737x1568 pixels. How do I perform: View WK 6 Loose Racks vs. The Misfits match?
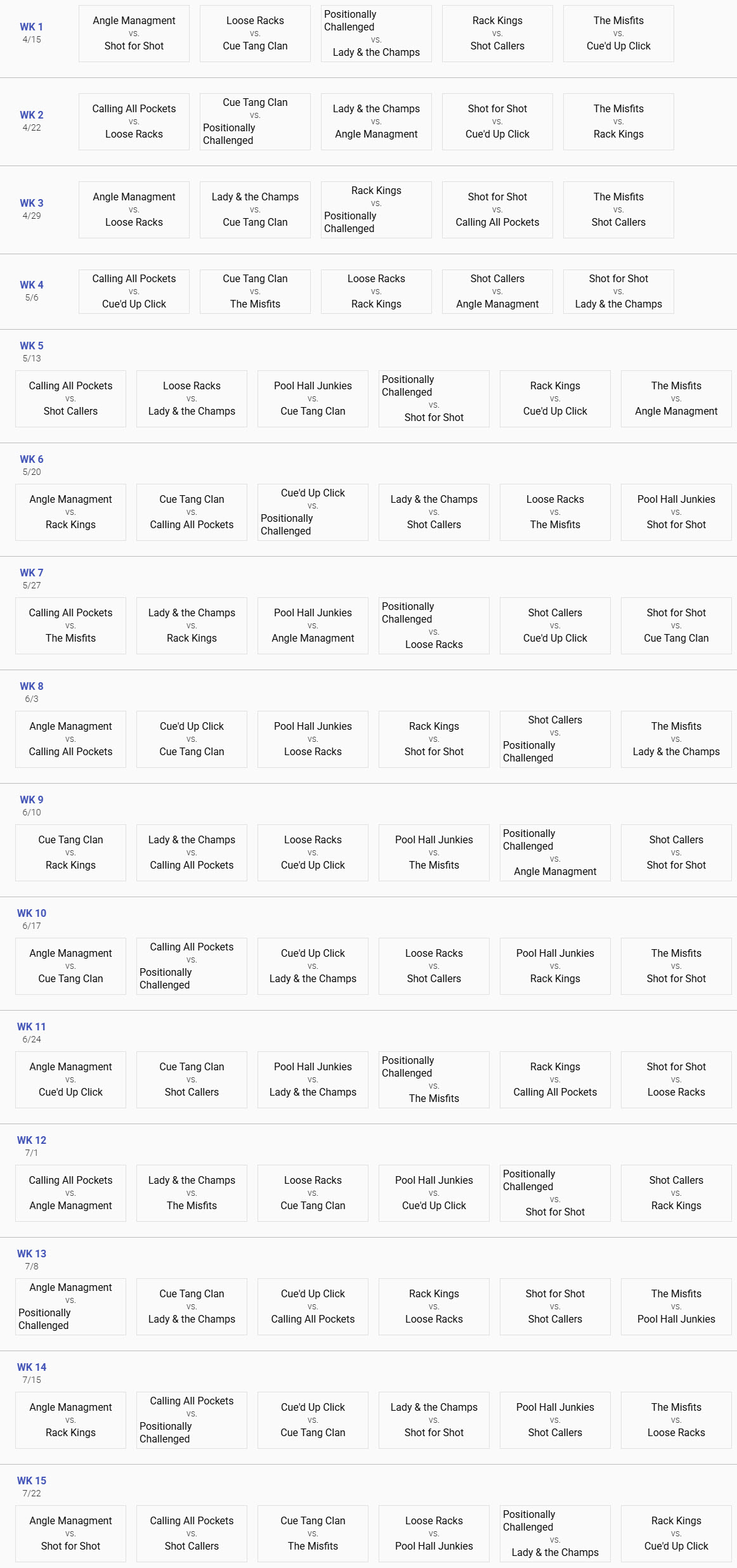(x=555, y=512)
